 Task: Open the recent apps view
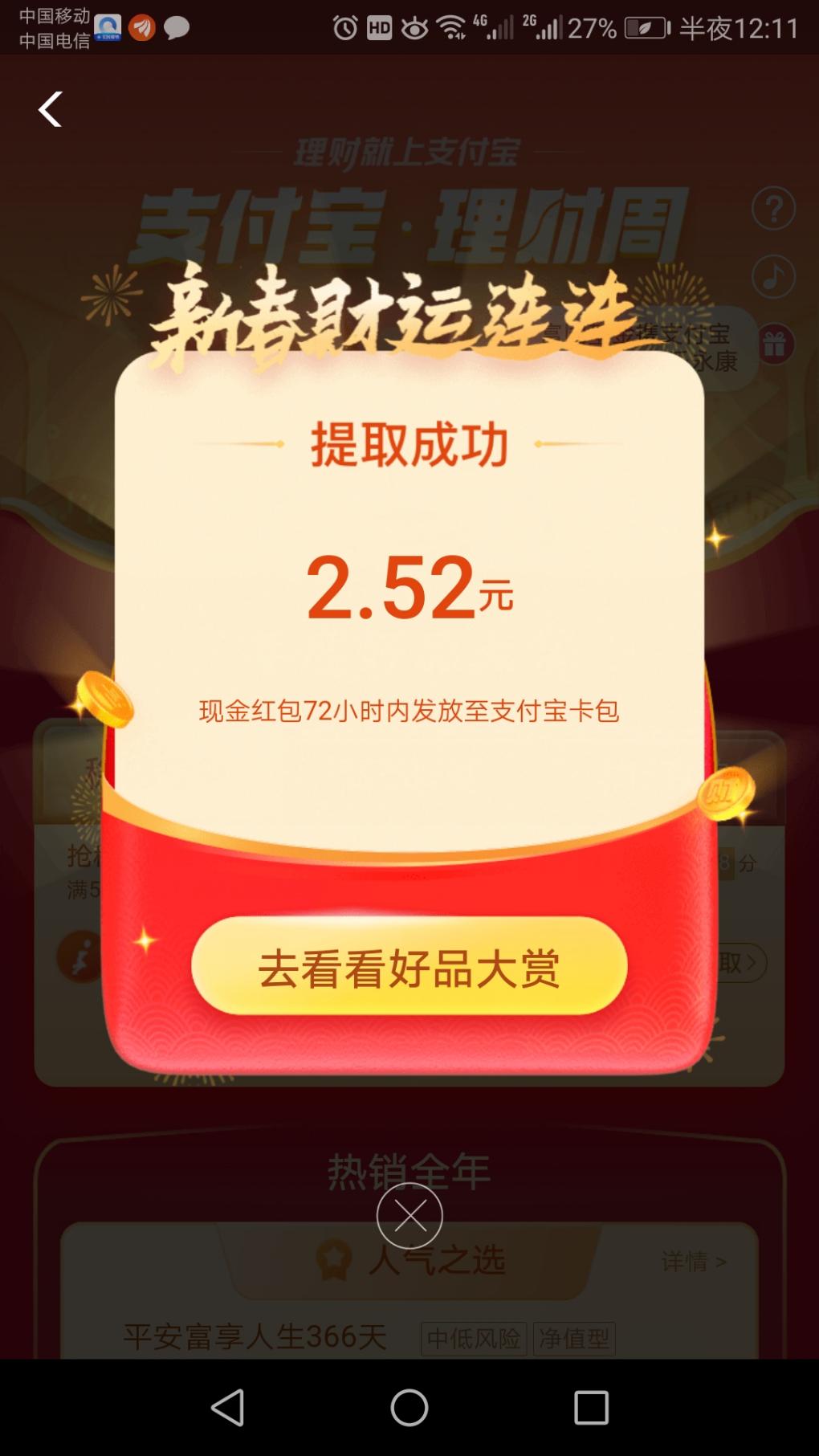(x=591, y=1407)
